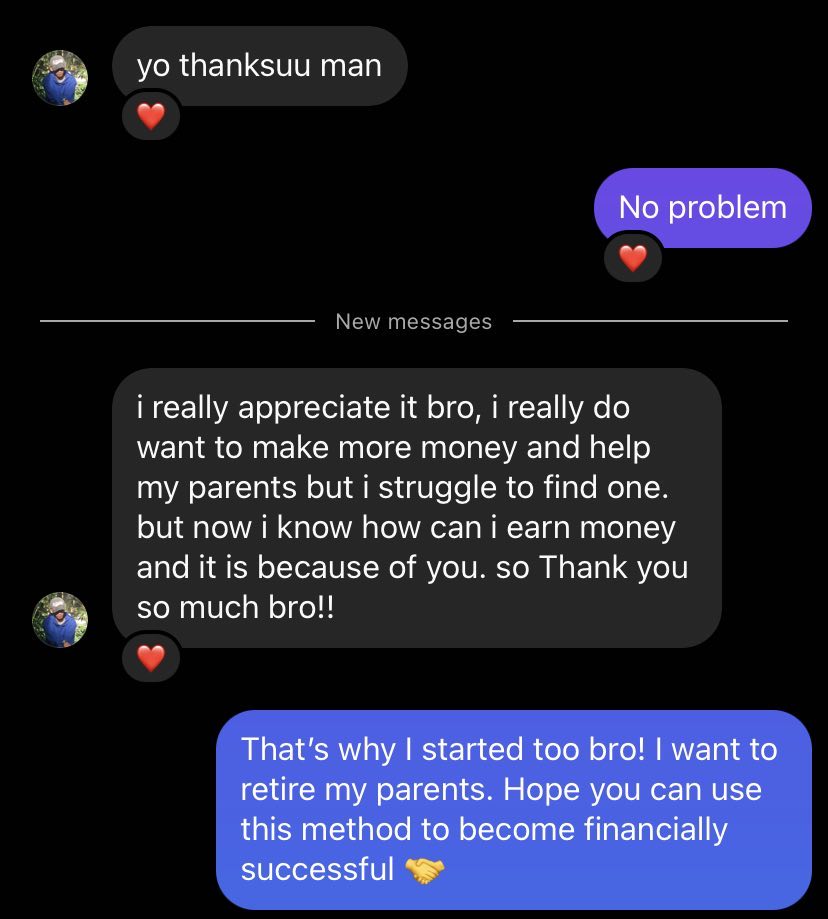
Task: Open sender's profile photo beside "yo thanksuu man"
Action: 61,78
